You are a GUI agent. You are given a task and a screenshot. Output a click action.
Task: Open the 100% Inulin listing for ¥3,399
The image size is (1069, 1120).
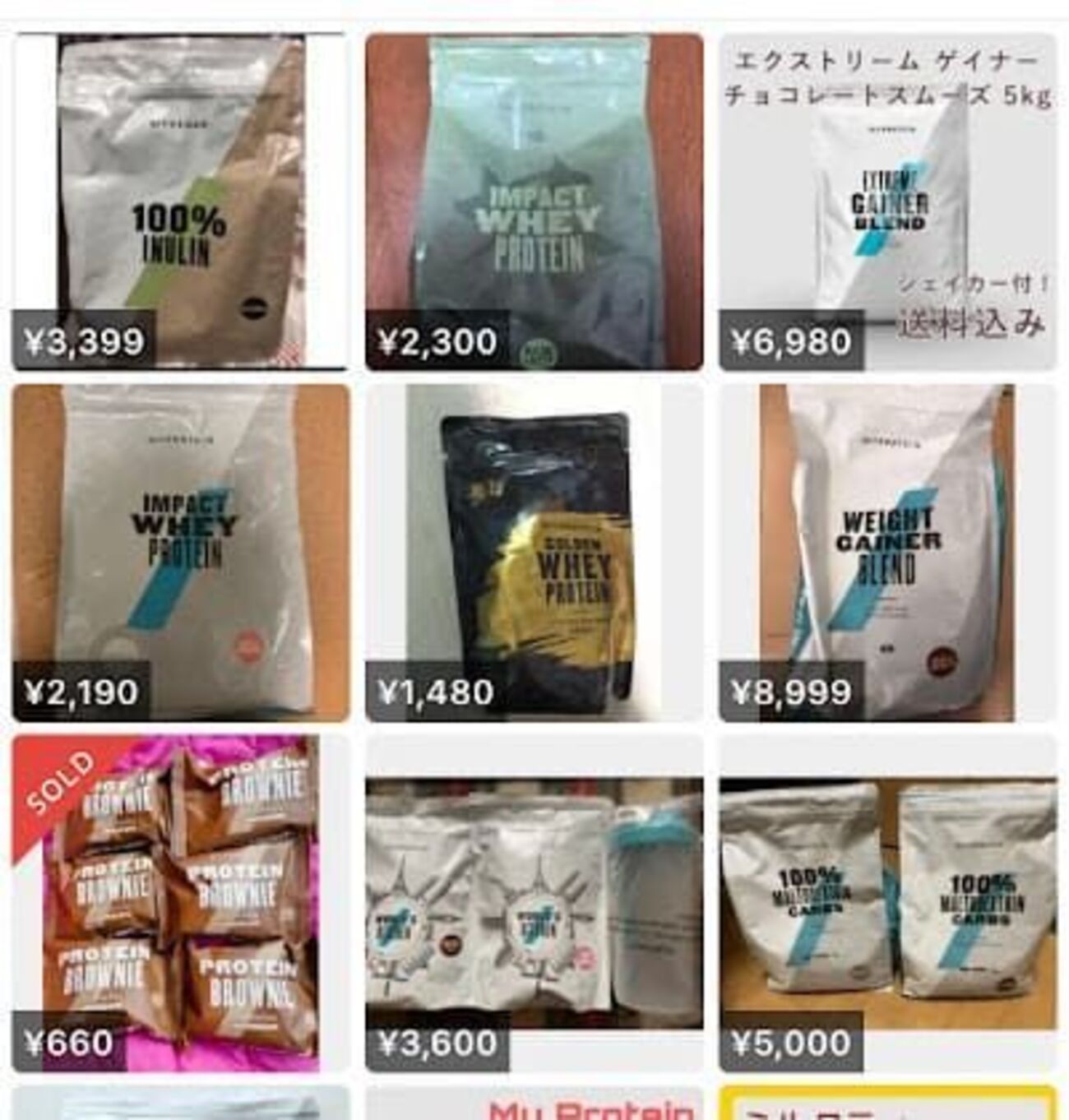(181, 201)
